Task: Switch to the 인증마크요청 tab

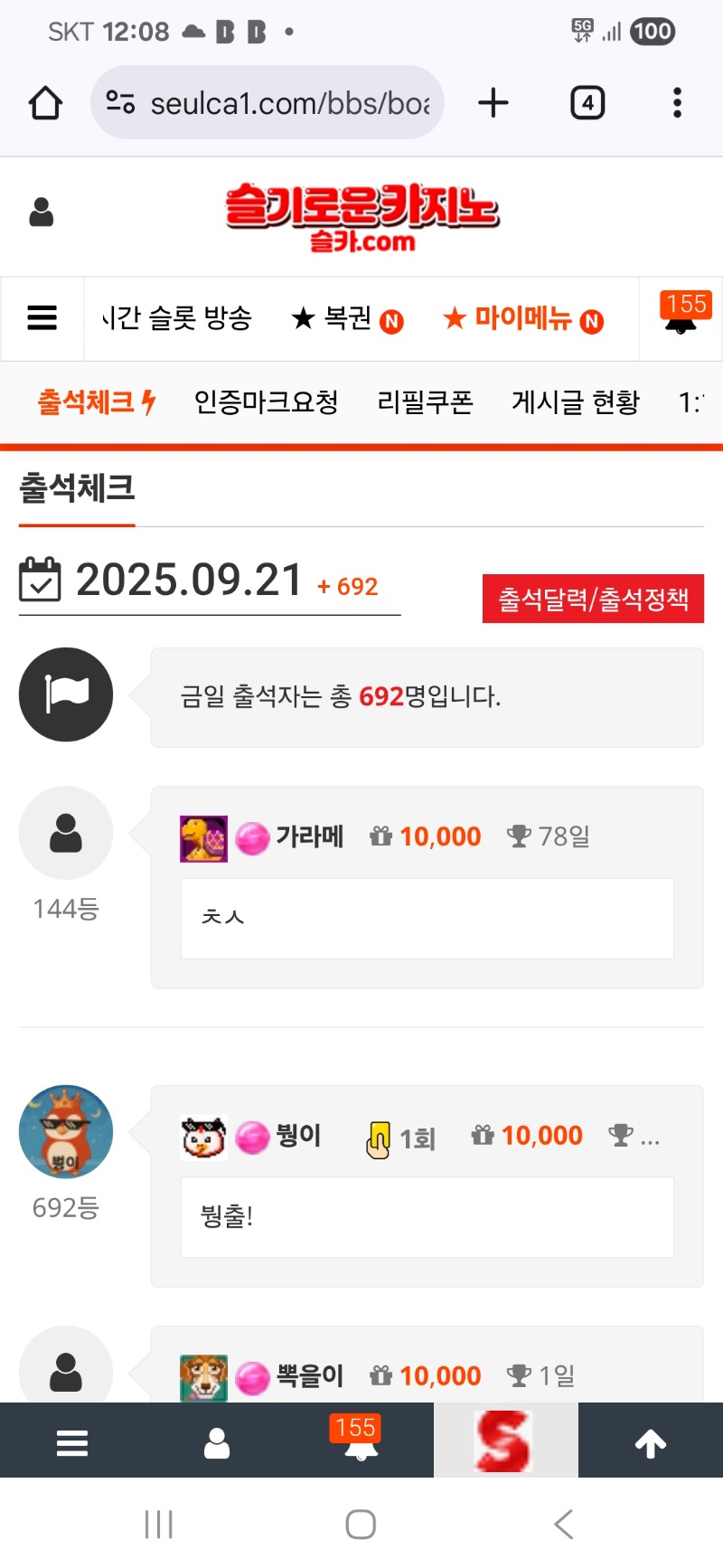Action: [x=266, y=401]
